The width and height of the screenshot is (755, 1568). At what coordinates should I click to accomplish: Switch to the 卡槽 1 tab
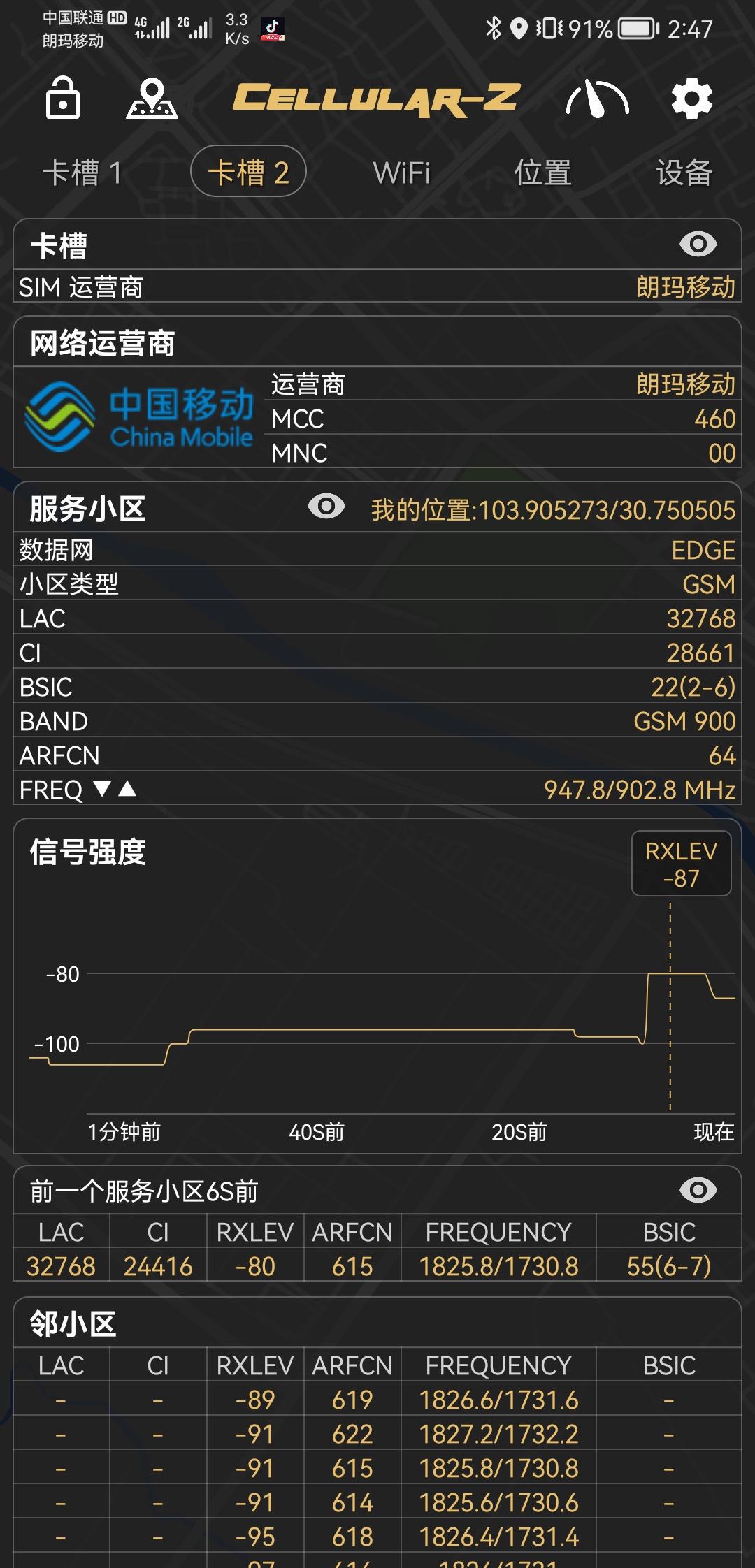coord(82,173)
